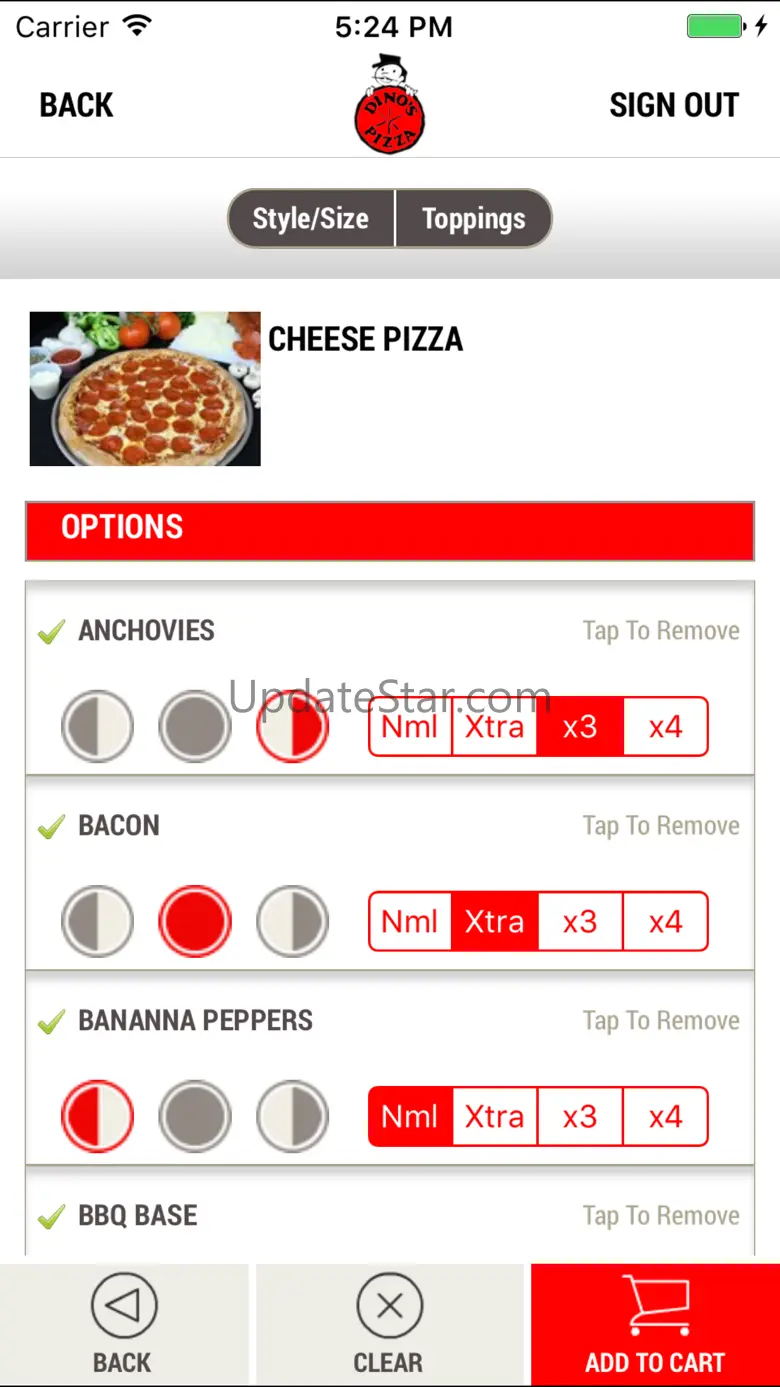Remove the BBQ Base option
Image resolution: width=780 pixels, height=1387 pixels.
pyautogui.click(x=661, y=1216)
